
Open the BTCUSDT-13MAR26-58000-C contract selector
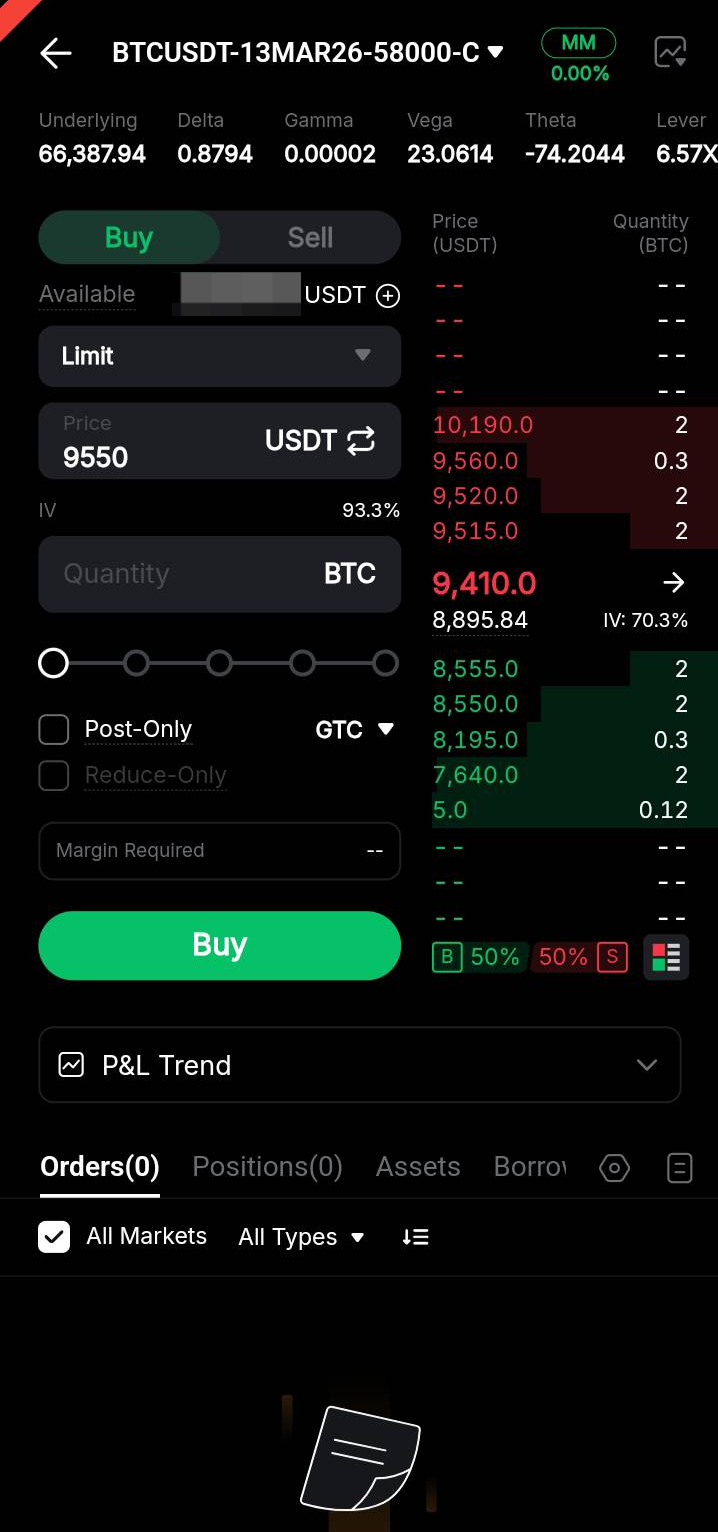[x=307, y=53]
